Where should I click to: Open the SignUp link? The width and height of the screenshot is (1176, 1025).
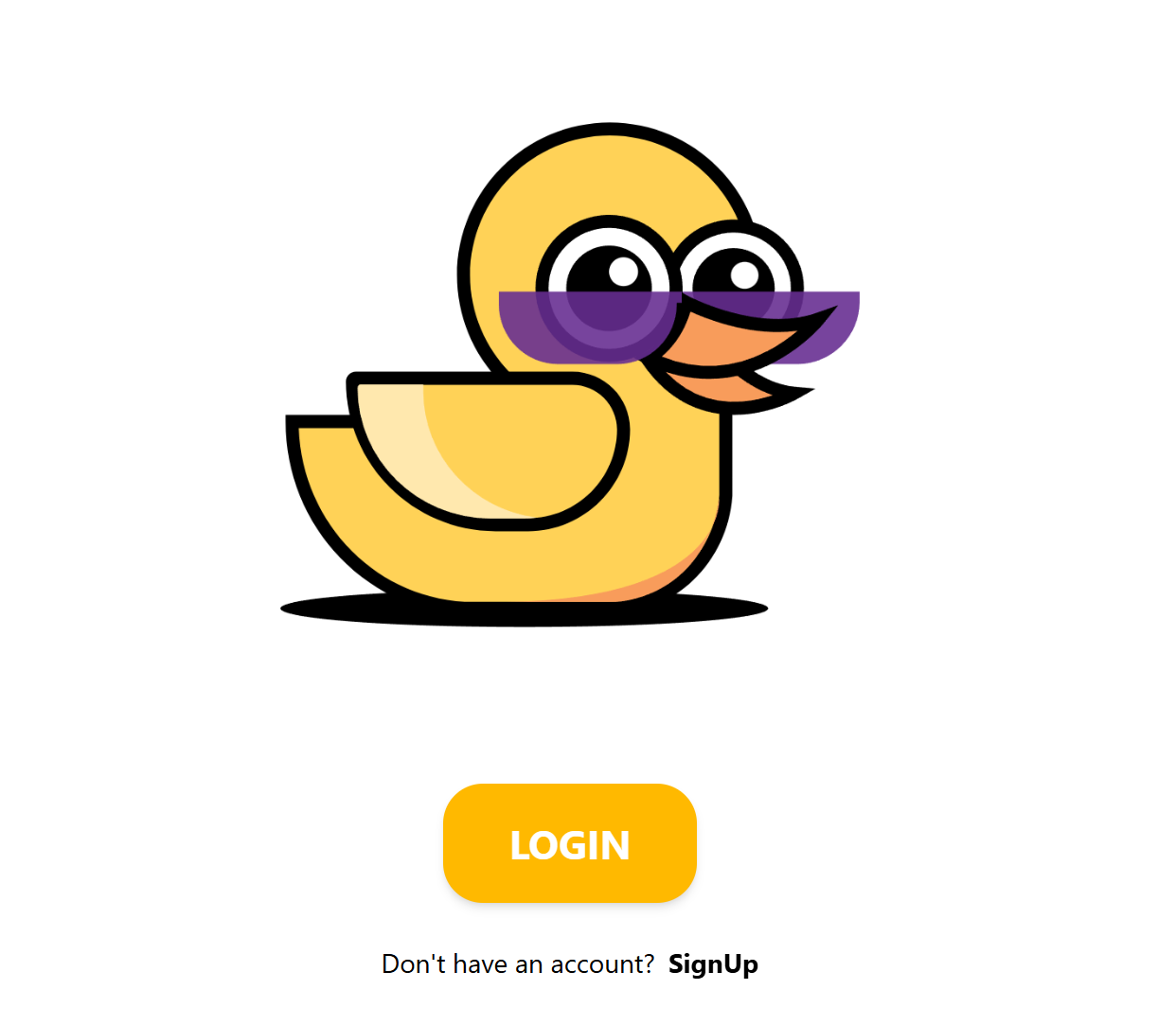tap(712, 963)
